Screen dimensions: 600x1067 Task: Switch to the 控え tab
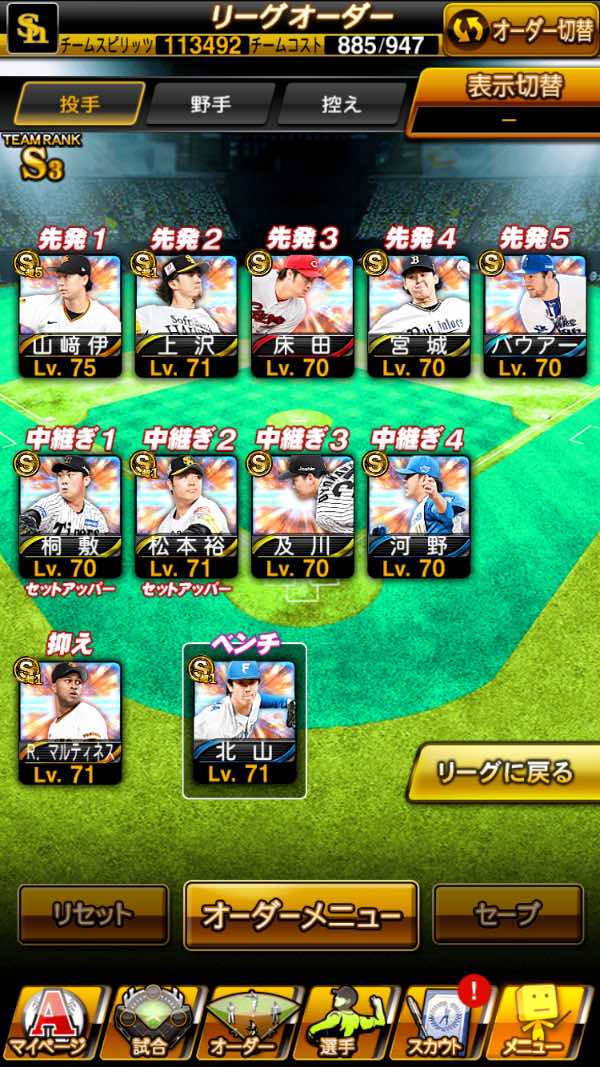(x=342, y=104)
